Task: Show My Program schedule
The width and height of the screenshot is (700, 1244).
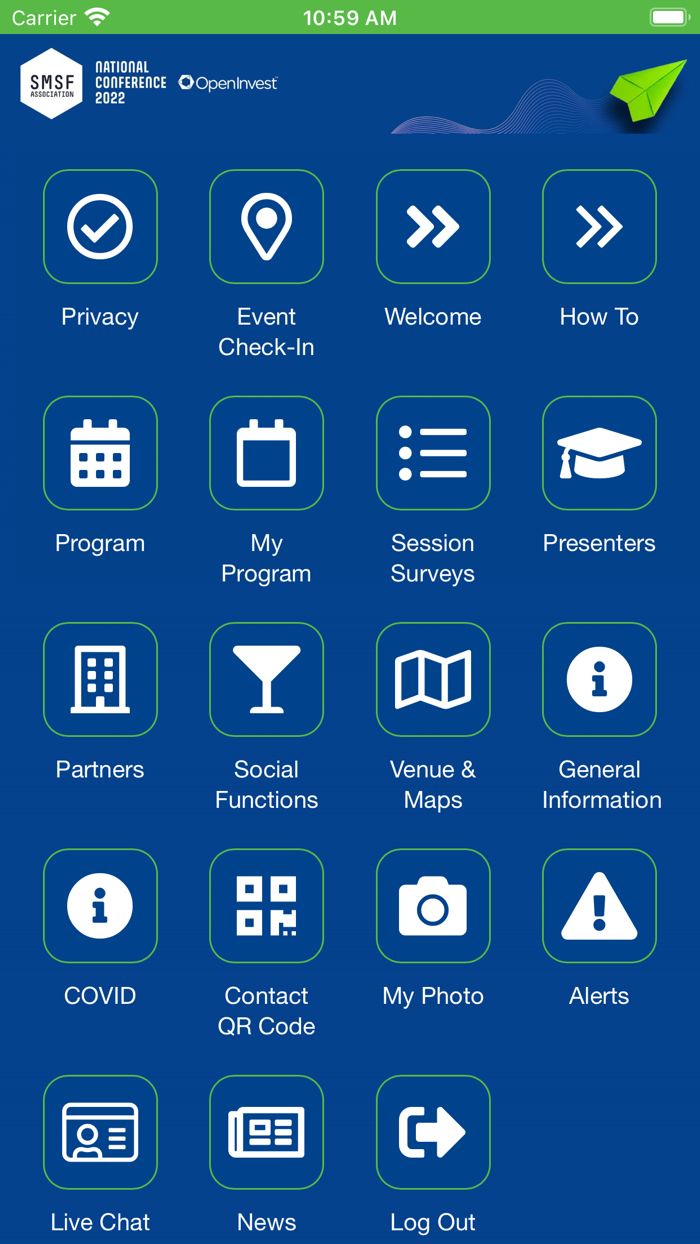Action: [266, 453]
